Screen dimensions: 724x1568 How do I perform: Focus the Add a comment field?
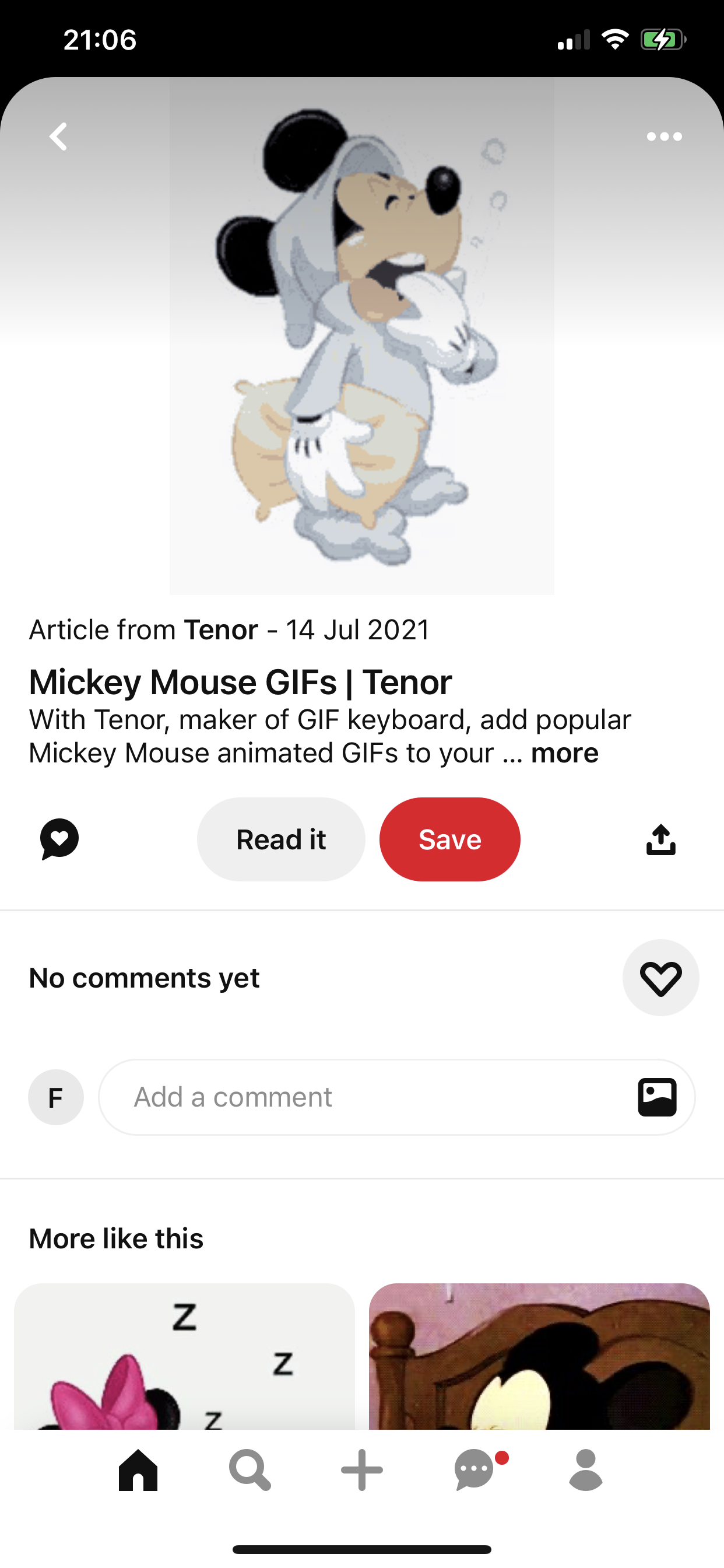(365, 1097)
